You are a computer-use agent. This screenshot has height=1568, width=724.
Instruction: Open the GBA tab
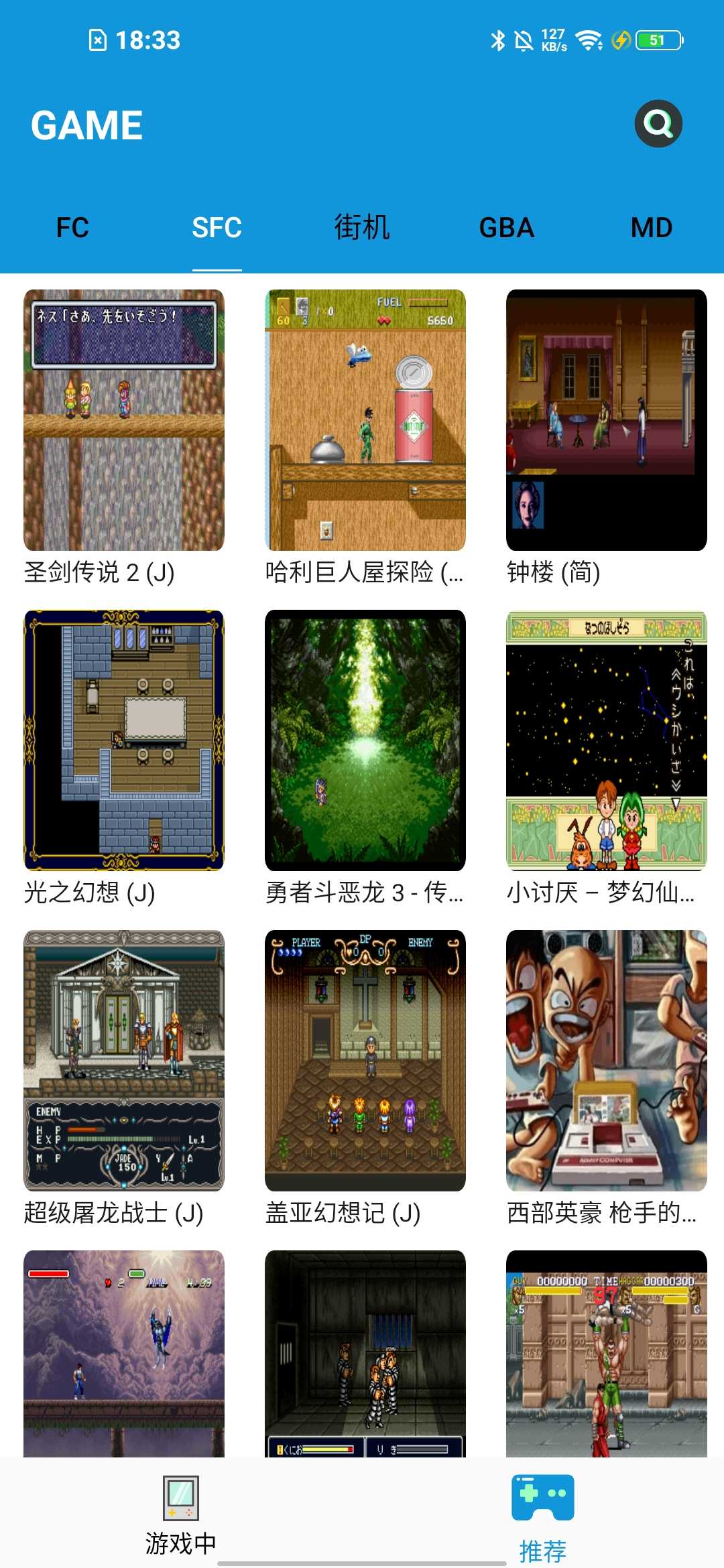pyautogui.click(x=507, y=228)
